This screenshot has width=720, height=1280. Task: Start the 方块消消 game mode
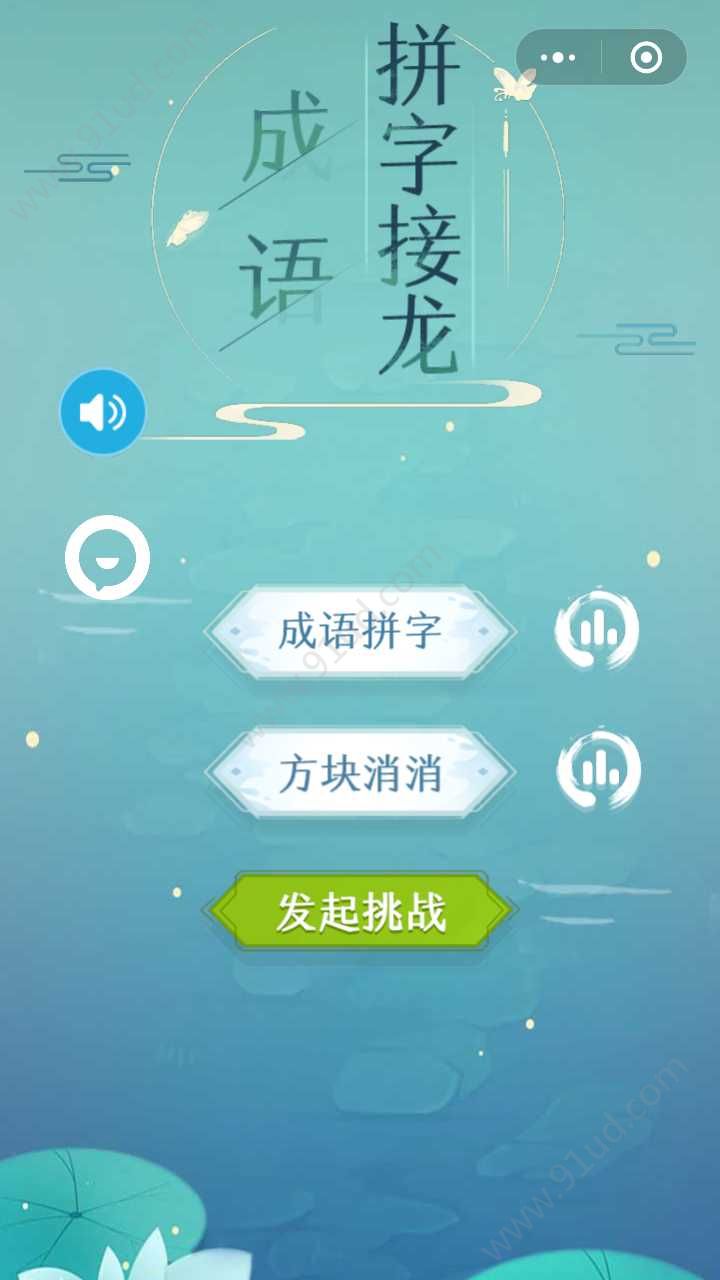click(360, 773)
